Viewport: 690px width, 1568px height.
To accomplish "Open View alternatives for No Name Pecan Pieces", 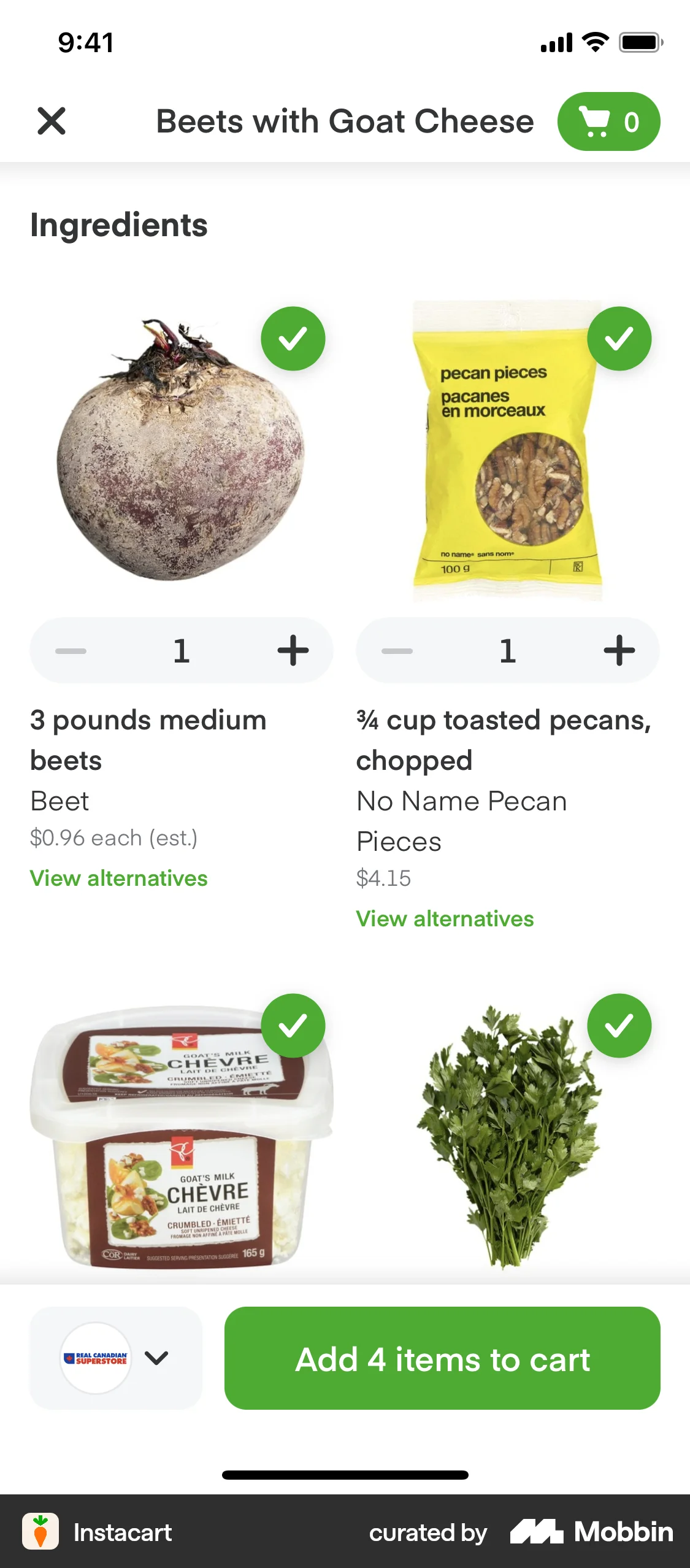I will click(x=444, y=918).
